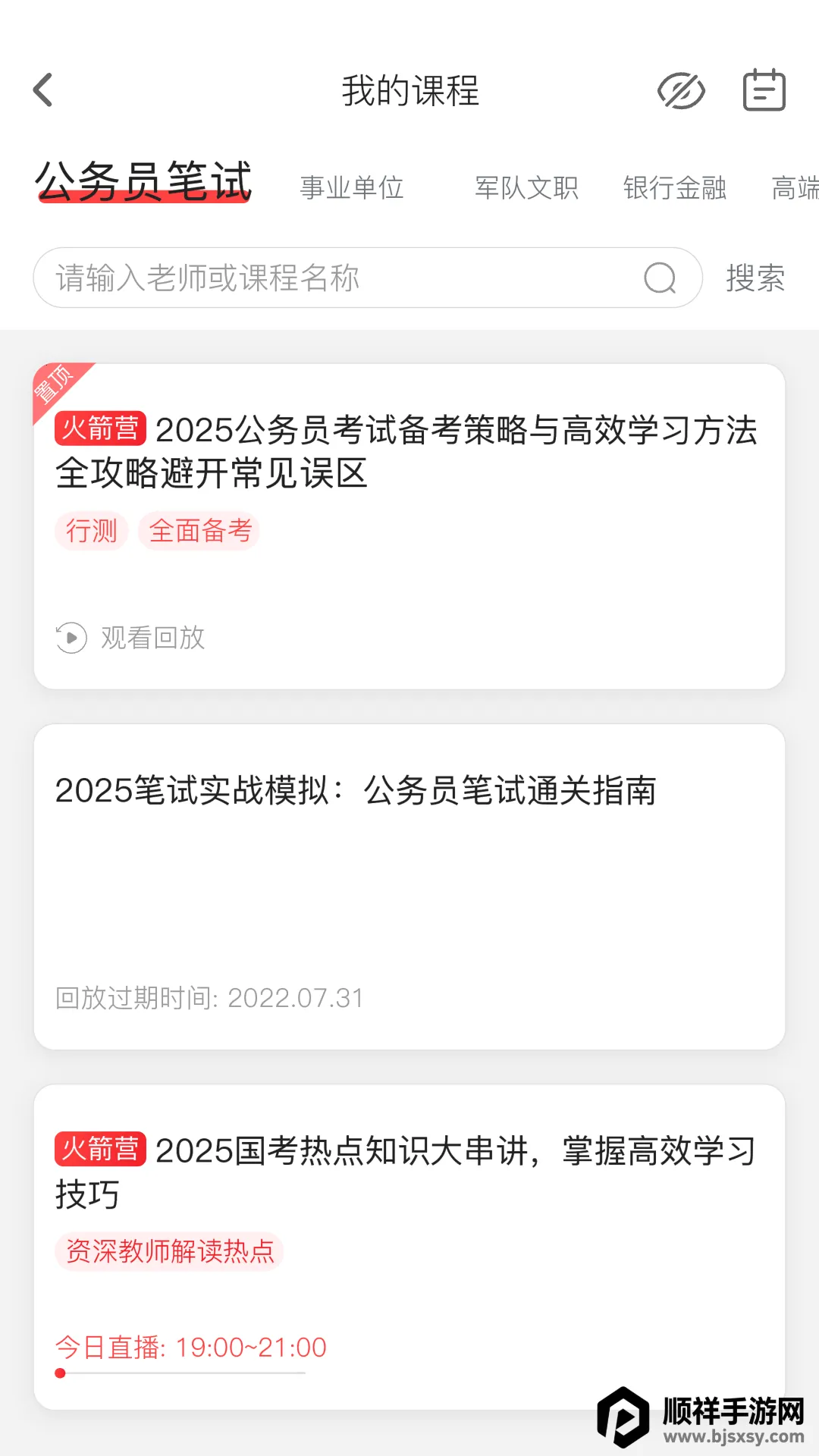
Task: Click the course name search input field
Action: tap(303, 278)
